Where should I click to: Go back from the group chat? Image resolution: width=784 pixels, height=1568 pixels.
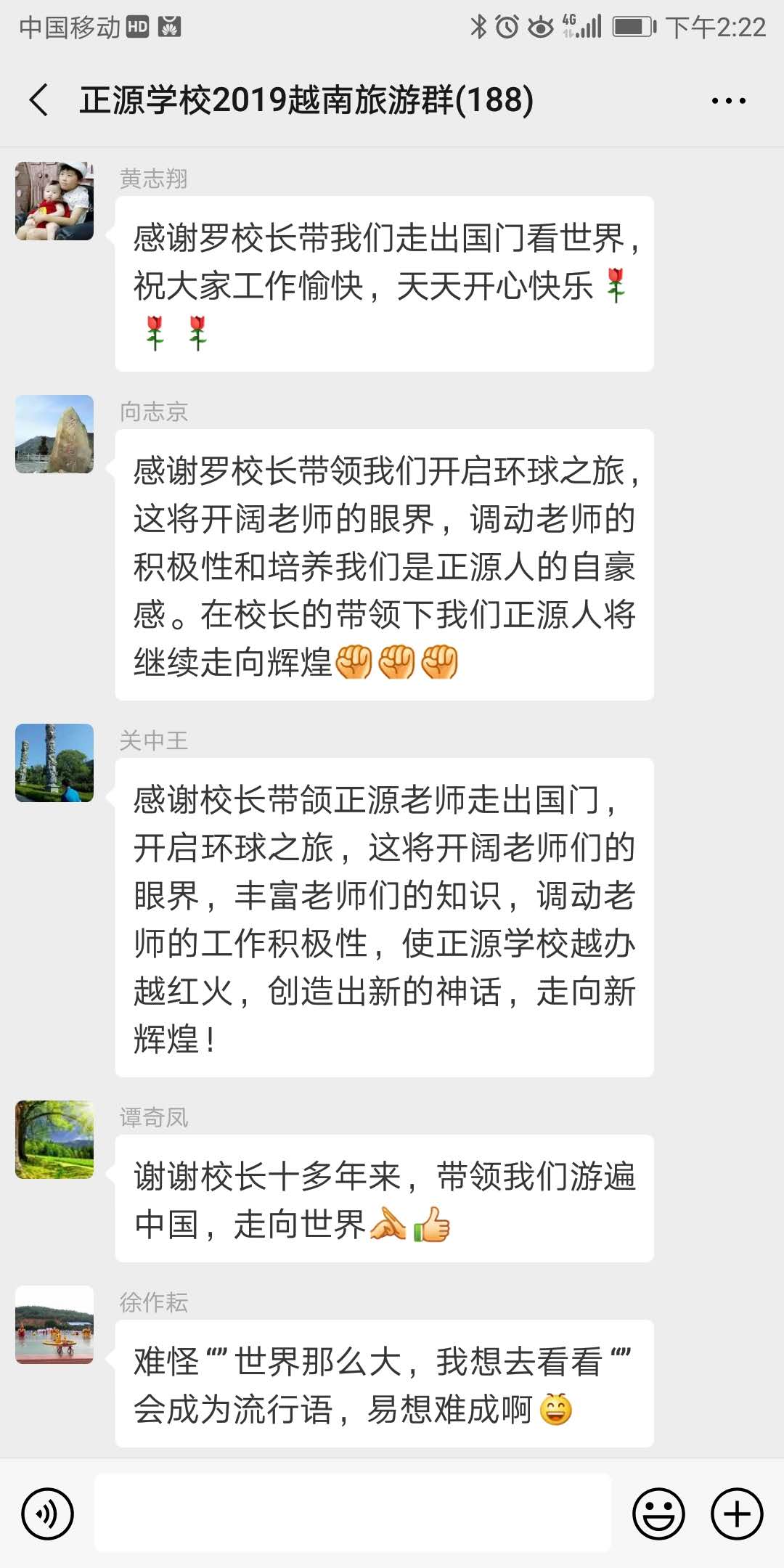(39, 100)
